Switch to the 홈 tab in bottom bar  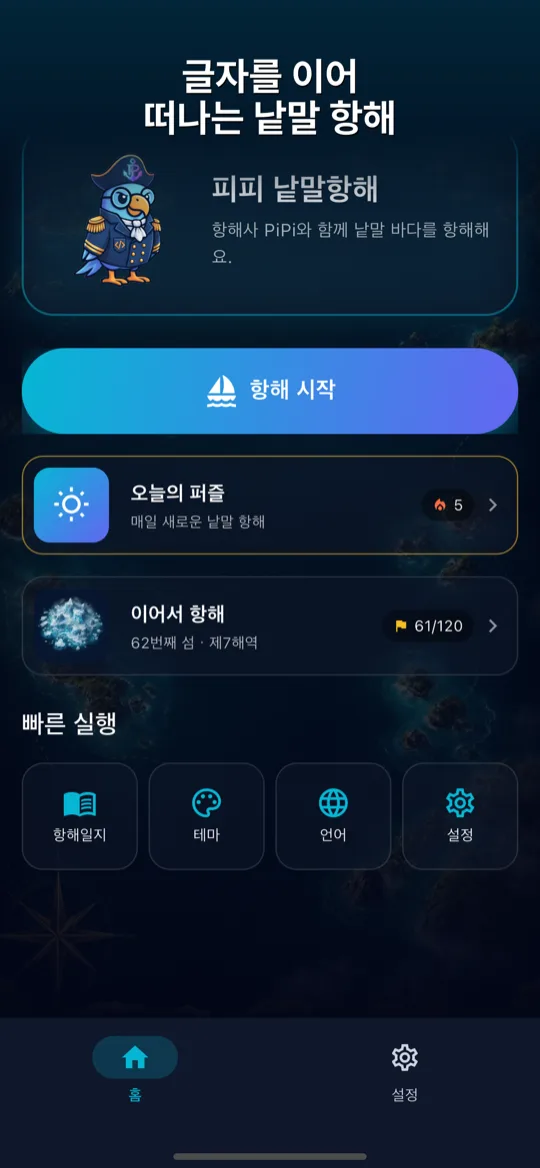click(x=135, y=1069)
